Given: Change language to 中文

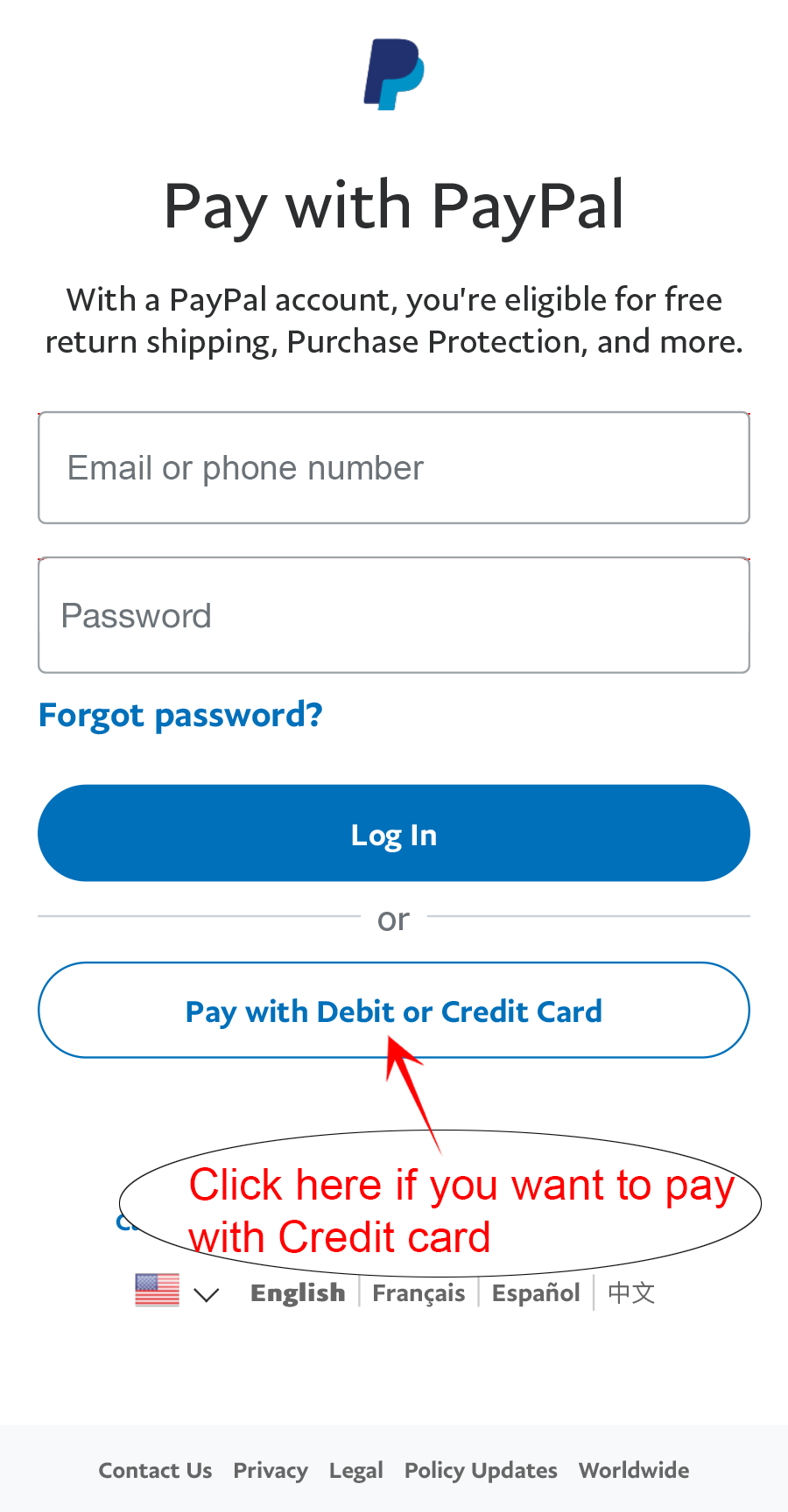Looking at the screenshot, I should (x=631, y=1293).
